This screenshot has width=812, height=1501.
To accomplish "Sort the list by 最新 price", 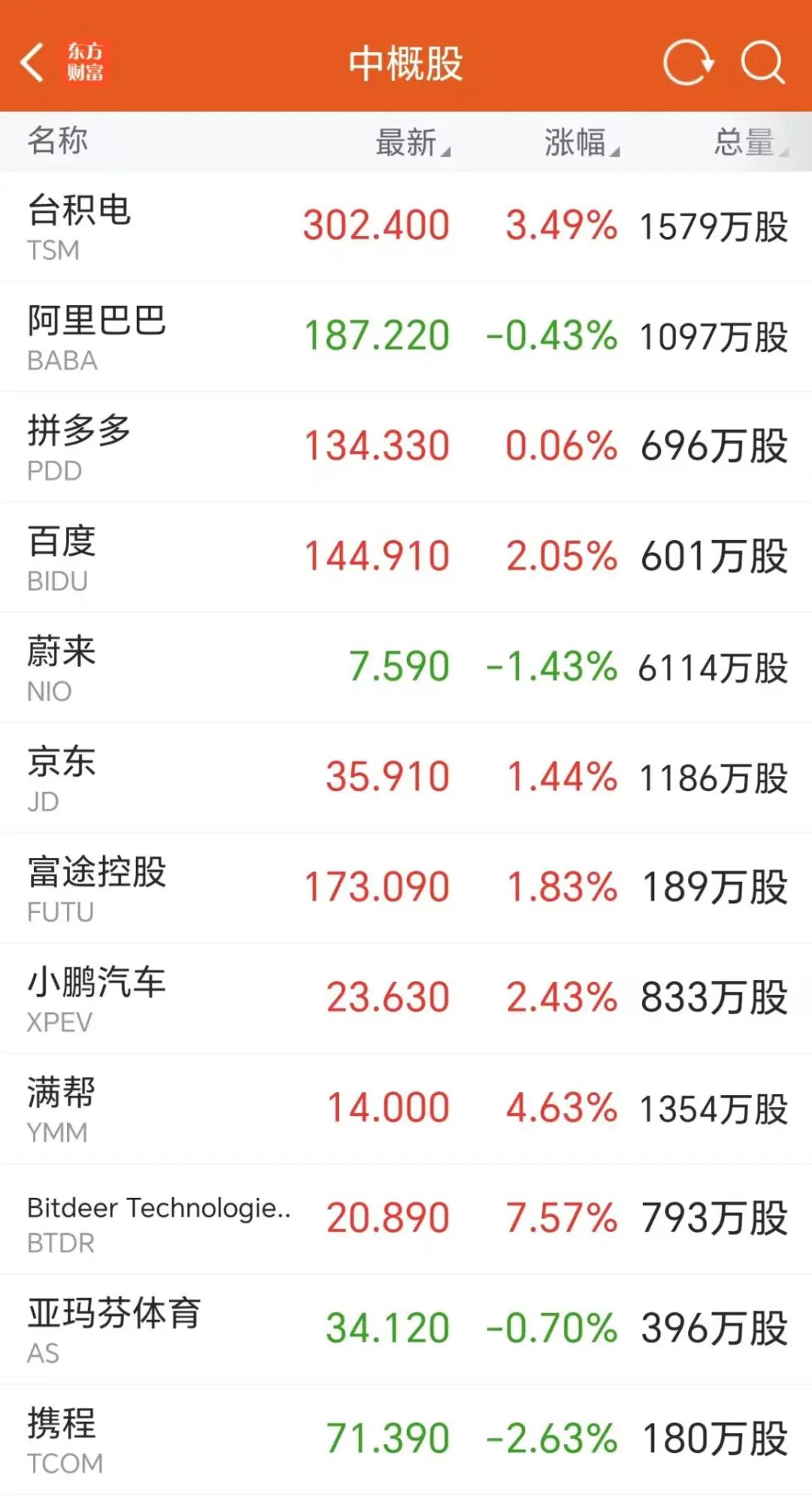I will (x=411, y=141).
